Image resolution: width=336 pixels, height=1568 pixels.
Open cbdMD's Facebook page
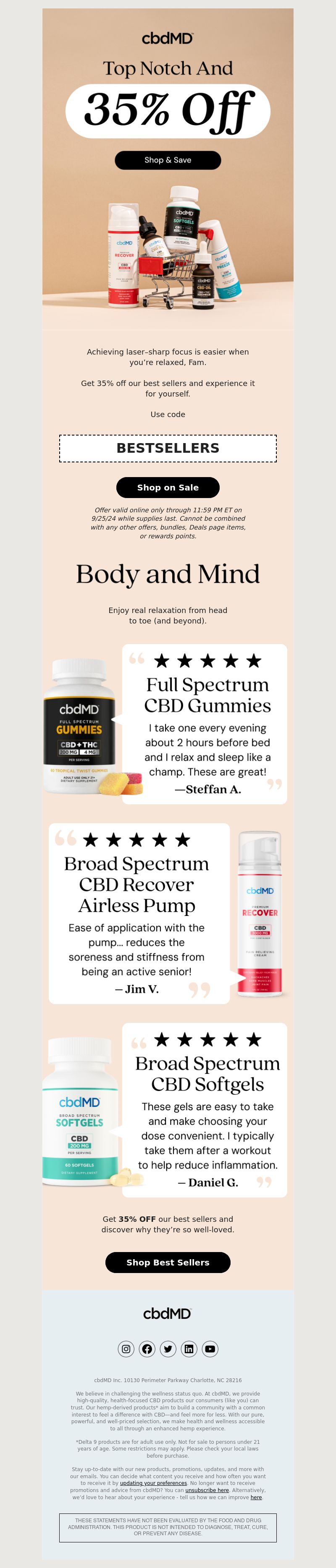click(147, 1349)
